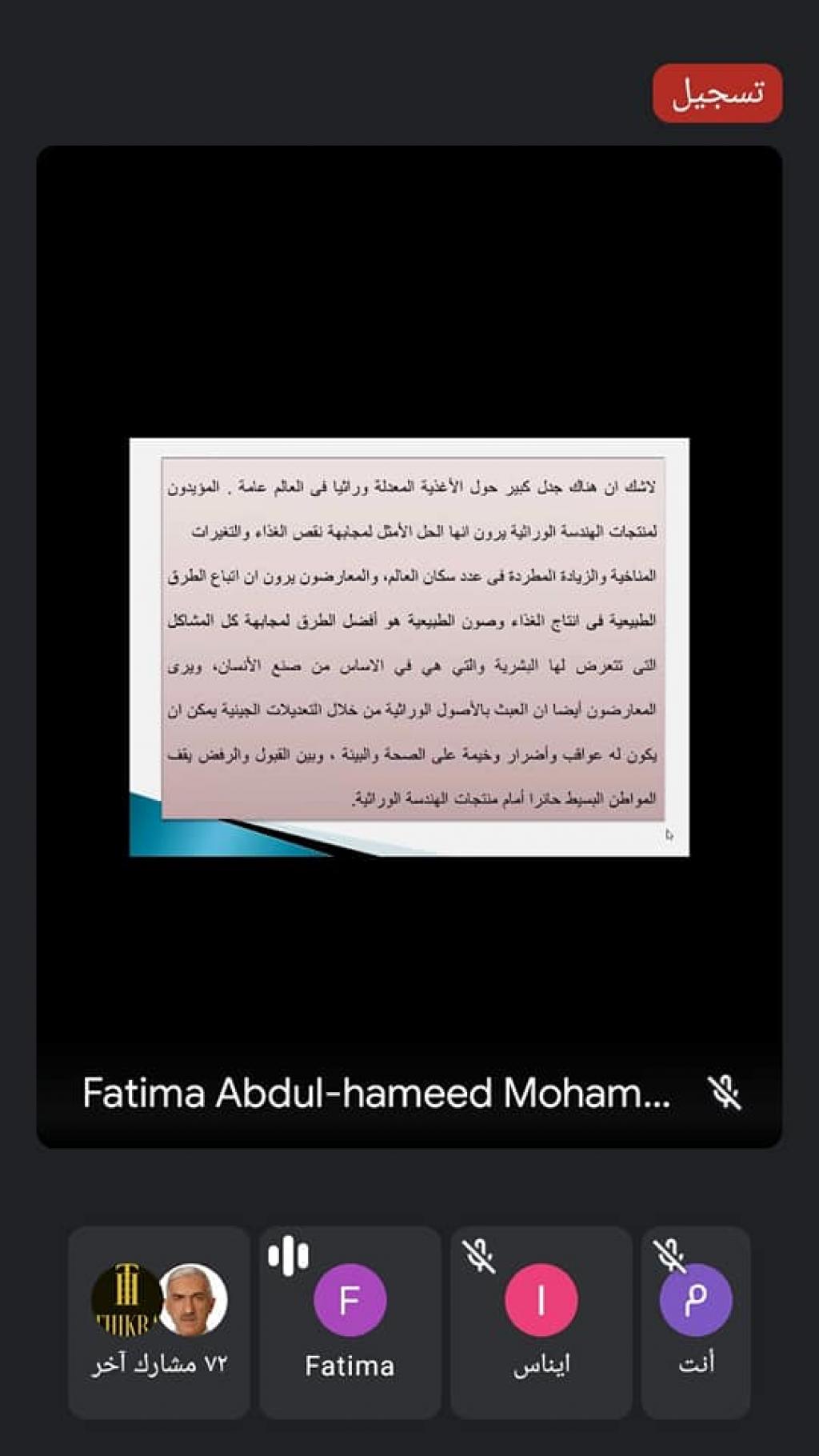Show the ٧٢ مشارك آخر participants
The width and height of the screenshot is (819, 1456).
(159, 1322)
